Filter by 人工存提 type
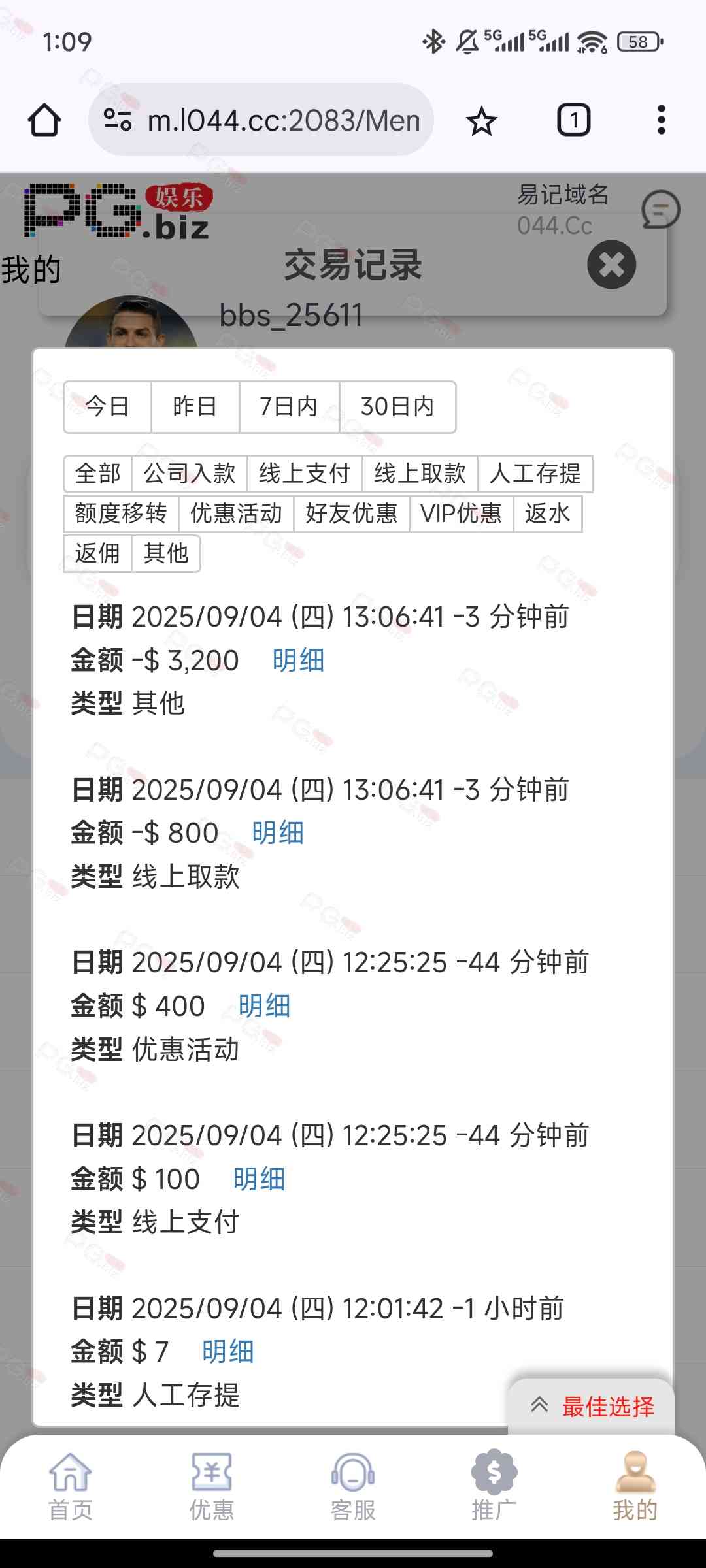The width and height of the screenshot is (706, 1568). click(x=535, y=474)
